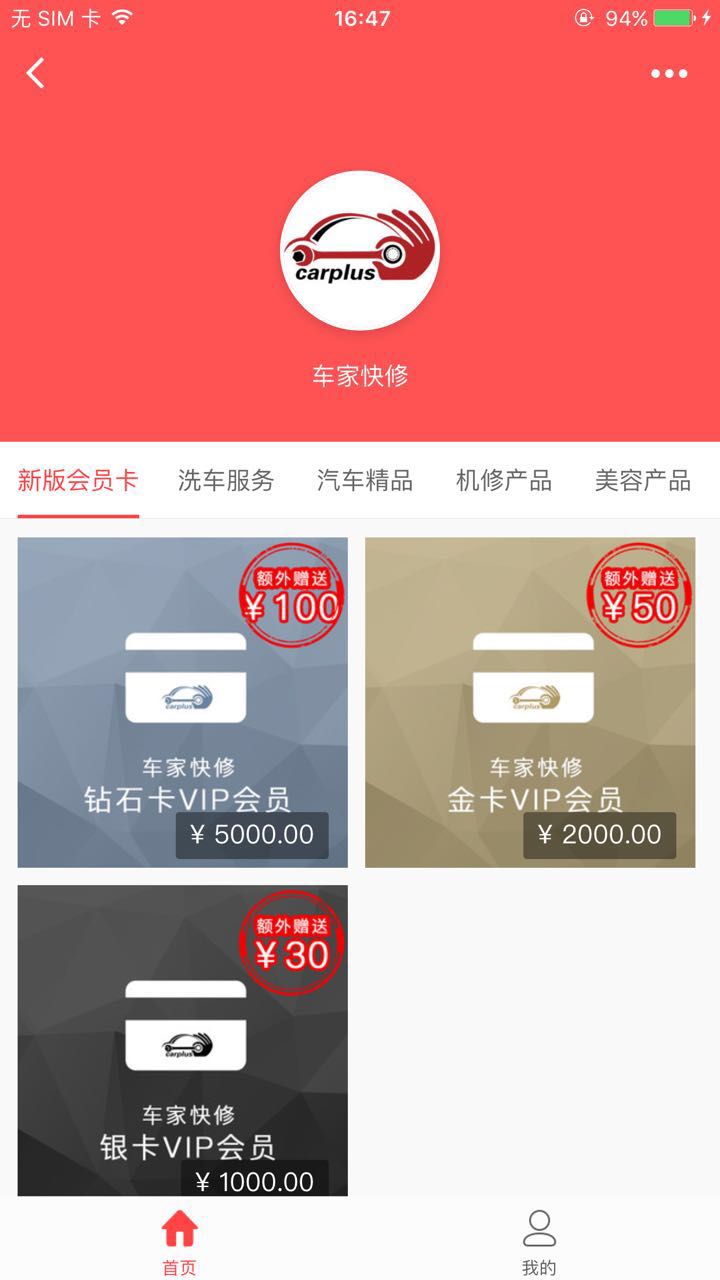This screenshot has height=1280, width=720.
Task: Open the 钻石卡VIP会员 card priced ¥5000
Action: 183,702
